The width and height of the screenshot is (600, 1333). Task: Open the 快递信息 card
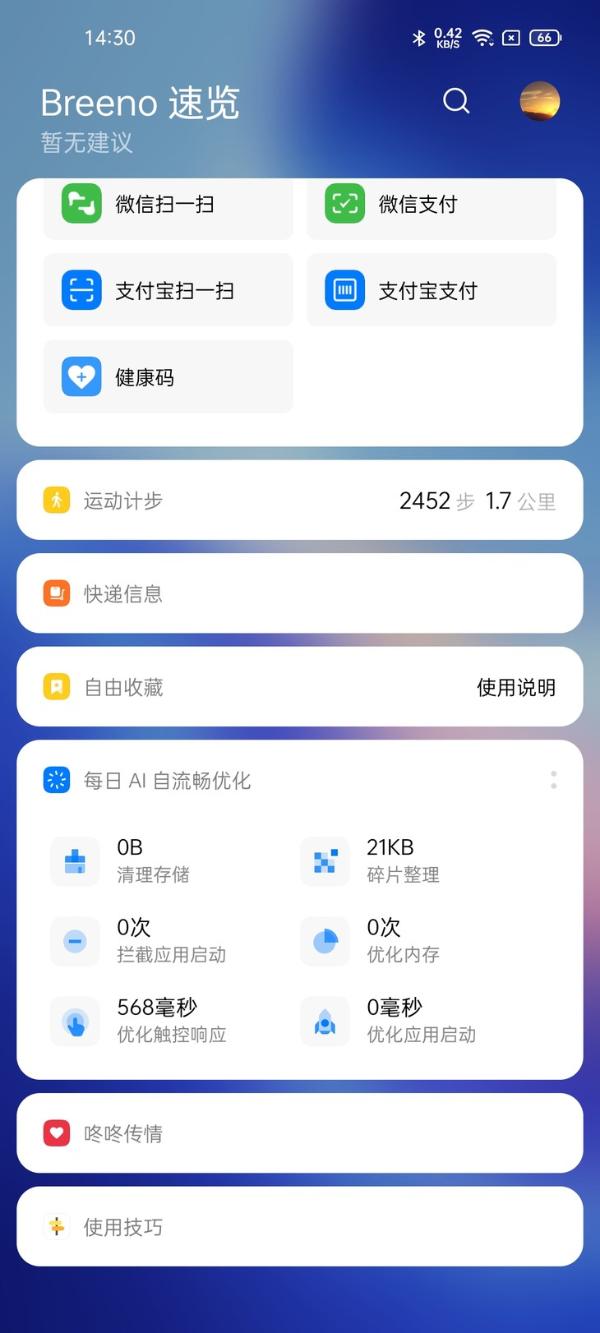[x=299, y=594]
